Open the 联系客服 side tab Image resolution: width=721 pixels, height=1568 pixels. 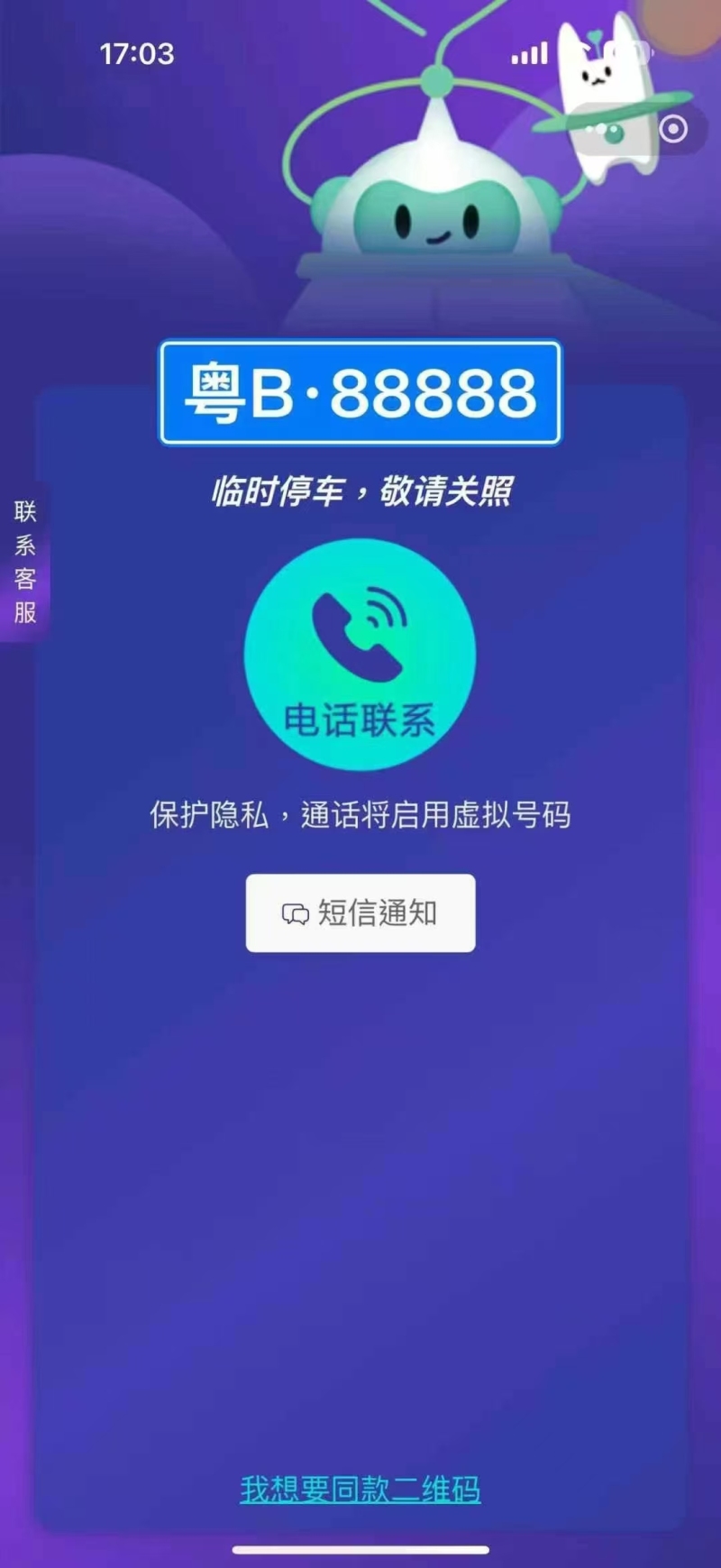24,562
